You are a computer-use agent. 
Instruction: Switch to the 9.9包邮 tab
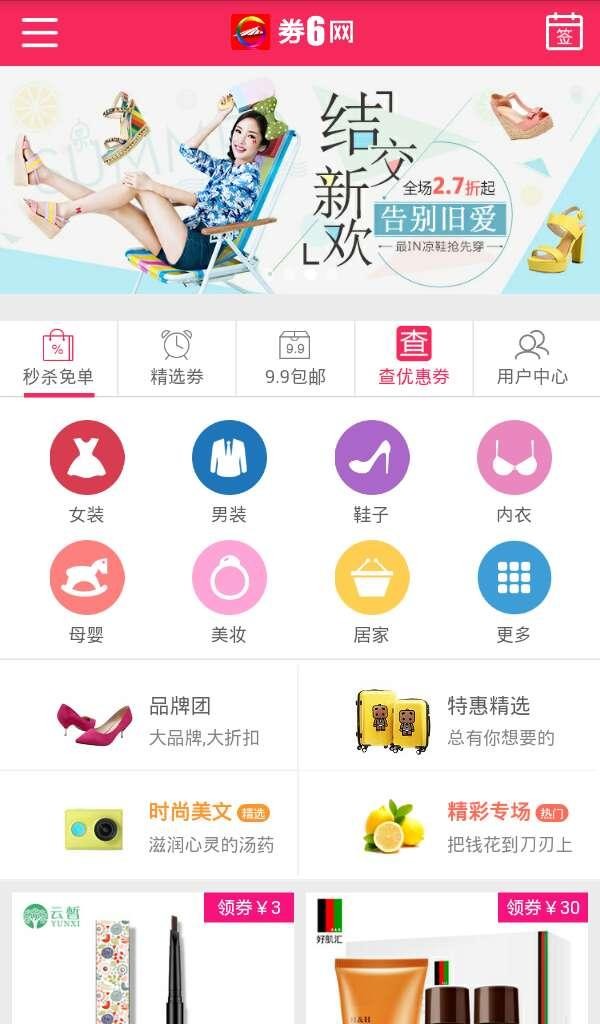point(295,358)
